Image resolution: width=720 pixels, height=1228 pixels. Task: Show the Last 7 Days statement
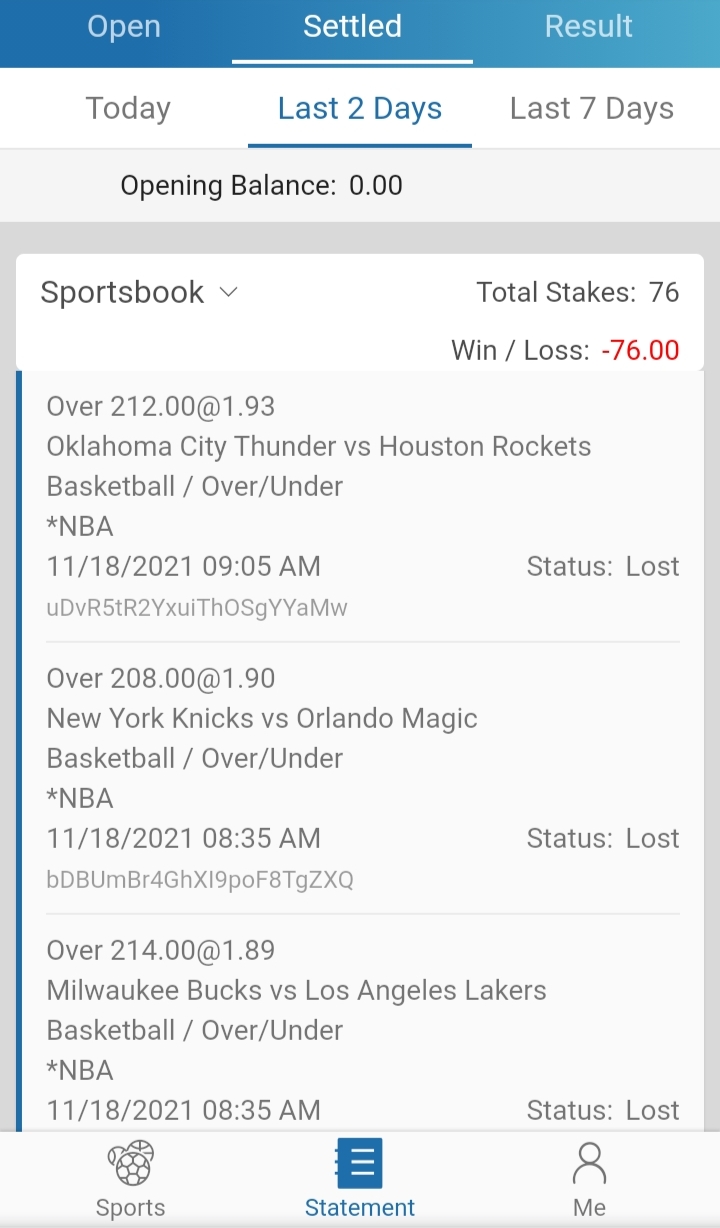click(591, 108)
